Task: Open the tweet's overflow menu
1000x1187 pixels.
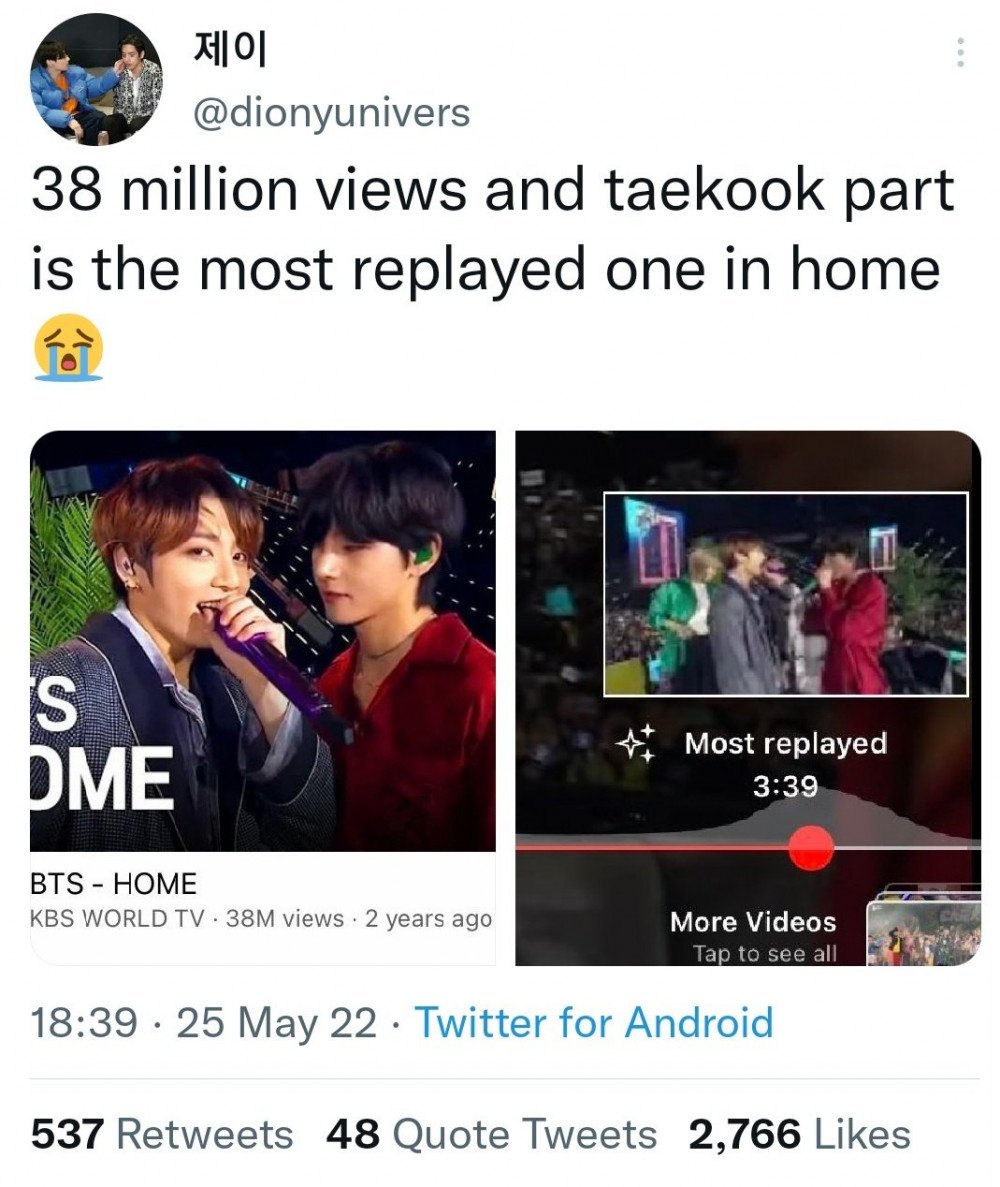Action: point(960,52)
